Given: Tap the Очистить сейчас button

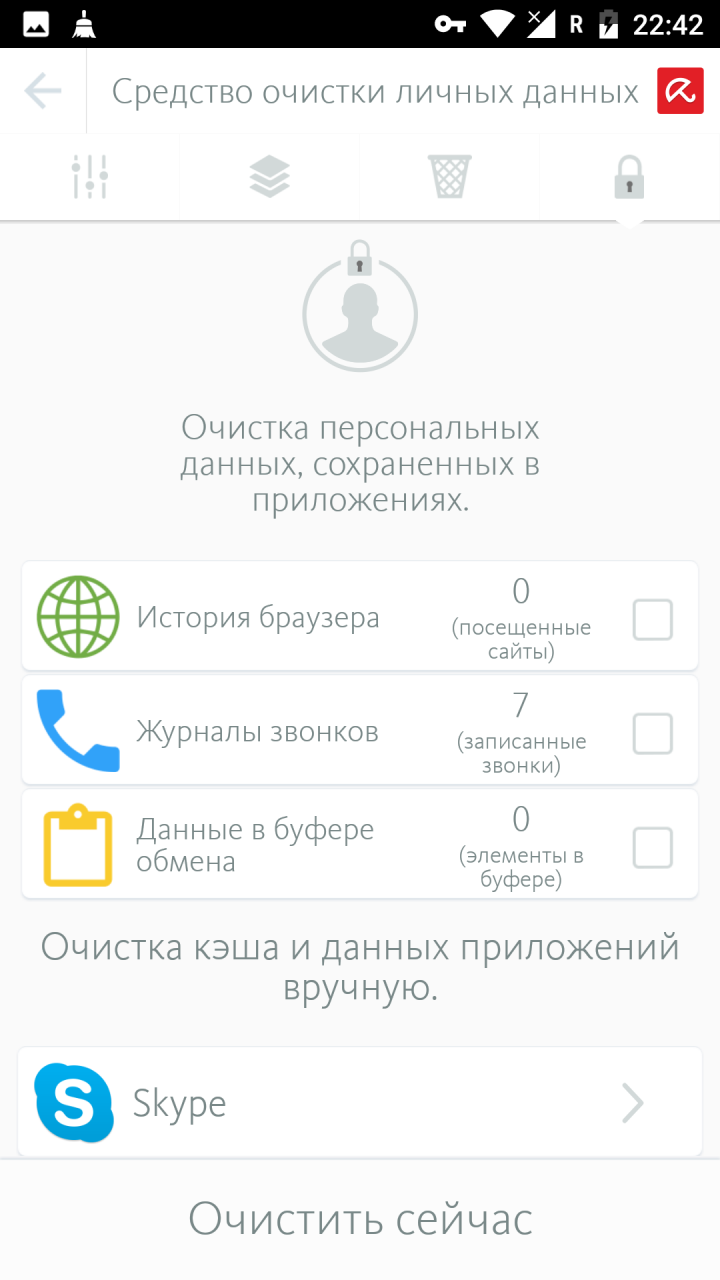Looking at the screenshot, I should pyautogui.click(x=360, y=1219).
